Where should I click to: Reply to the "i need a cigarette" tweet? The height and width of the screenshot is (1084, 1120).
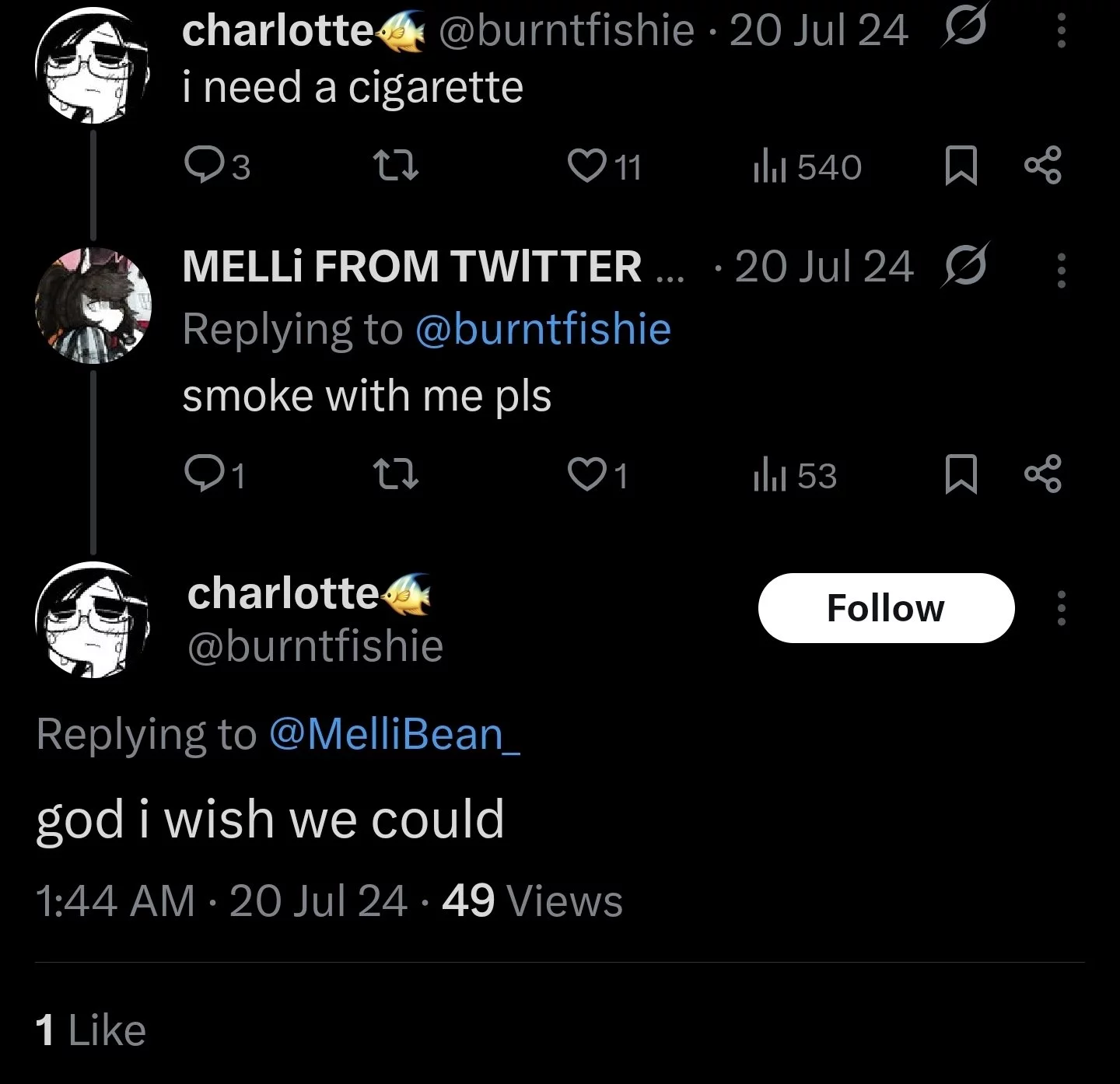[204, 166]
